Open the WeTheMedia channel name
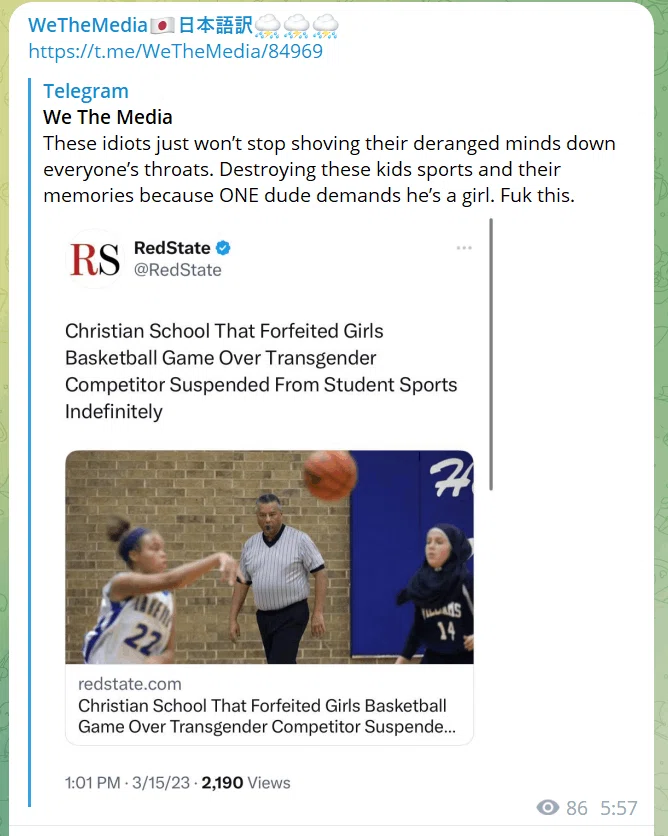The image size is (668, 836). point(183,25)
